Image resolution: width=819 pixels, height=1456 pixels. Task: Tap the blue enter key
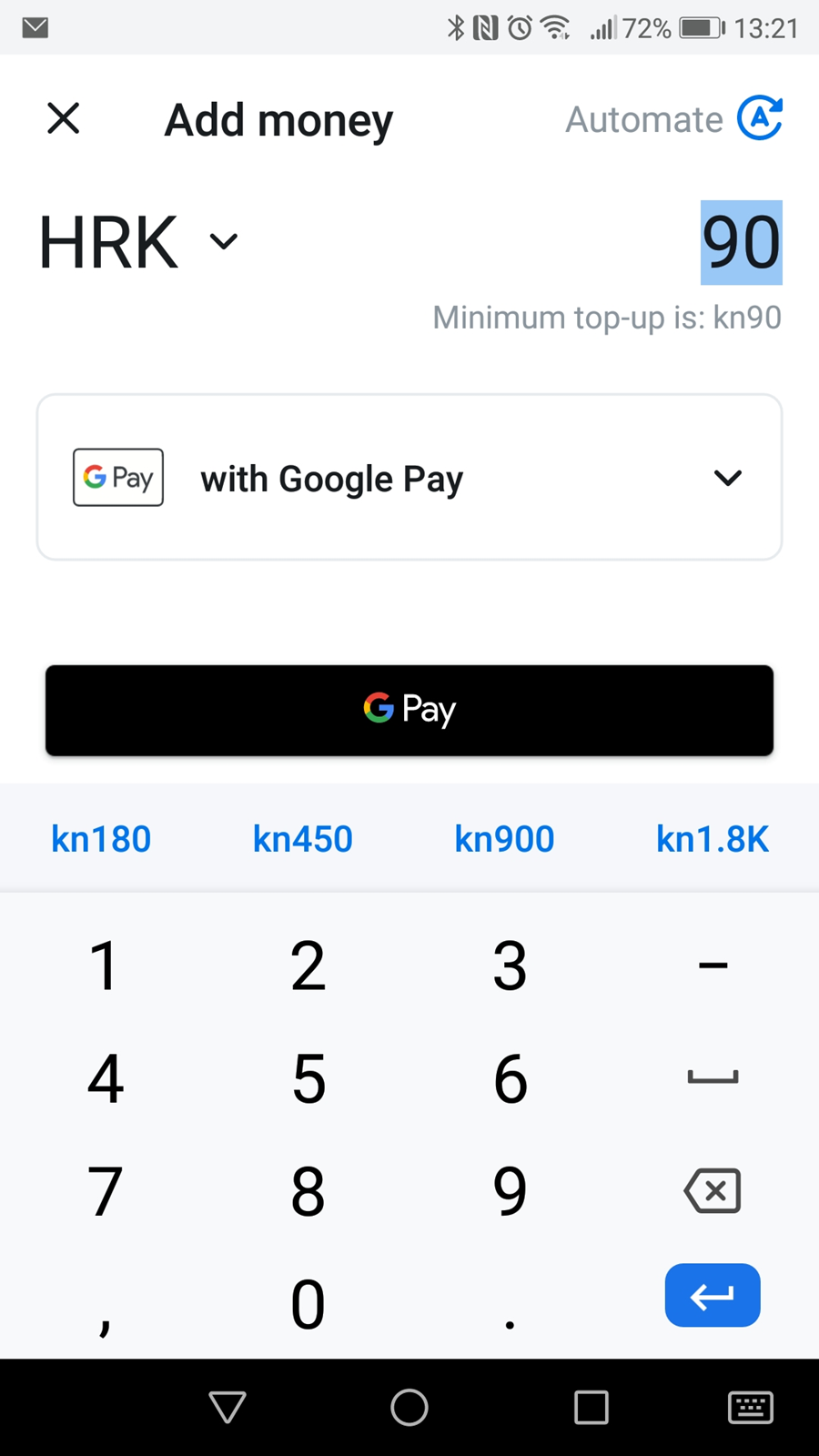coord(713,1295)
